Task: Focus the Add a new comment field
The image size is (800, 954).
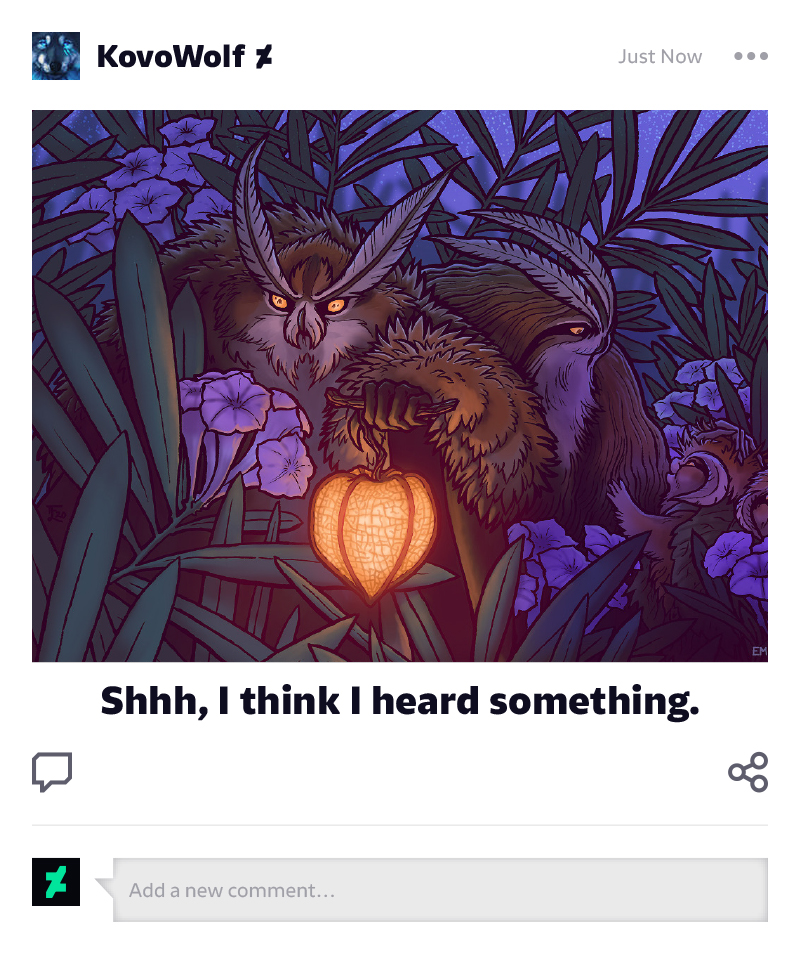Action: pyautogui.click(x=440, y=889)
